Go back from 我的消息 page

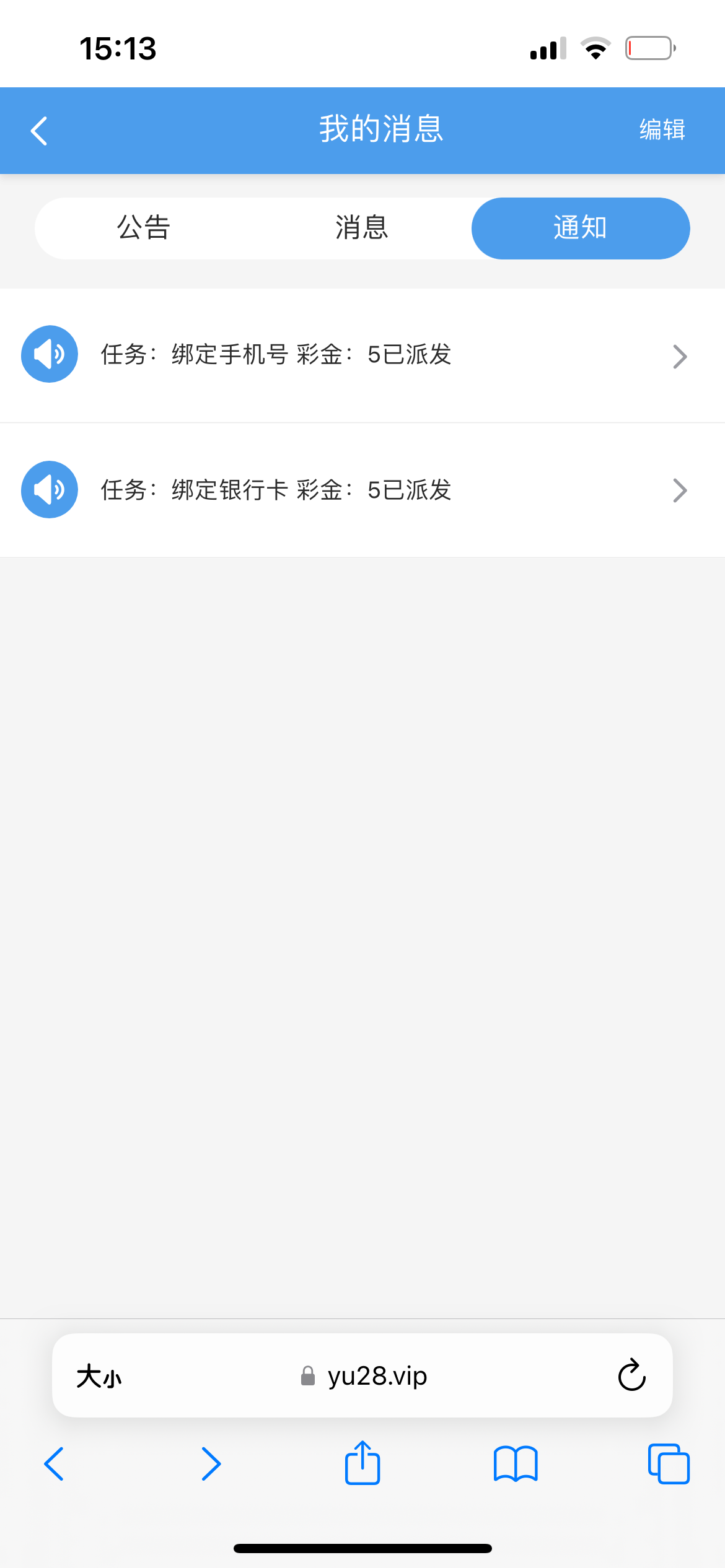tap(40, 131)
